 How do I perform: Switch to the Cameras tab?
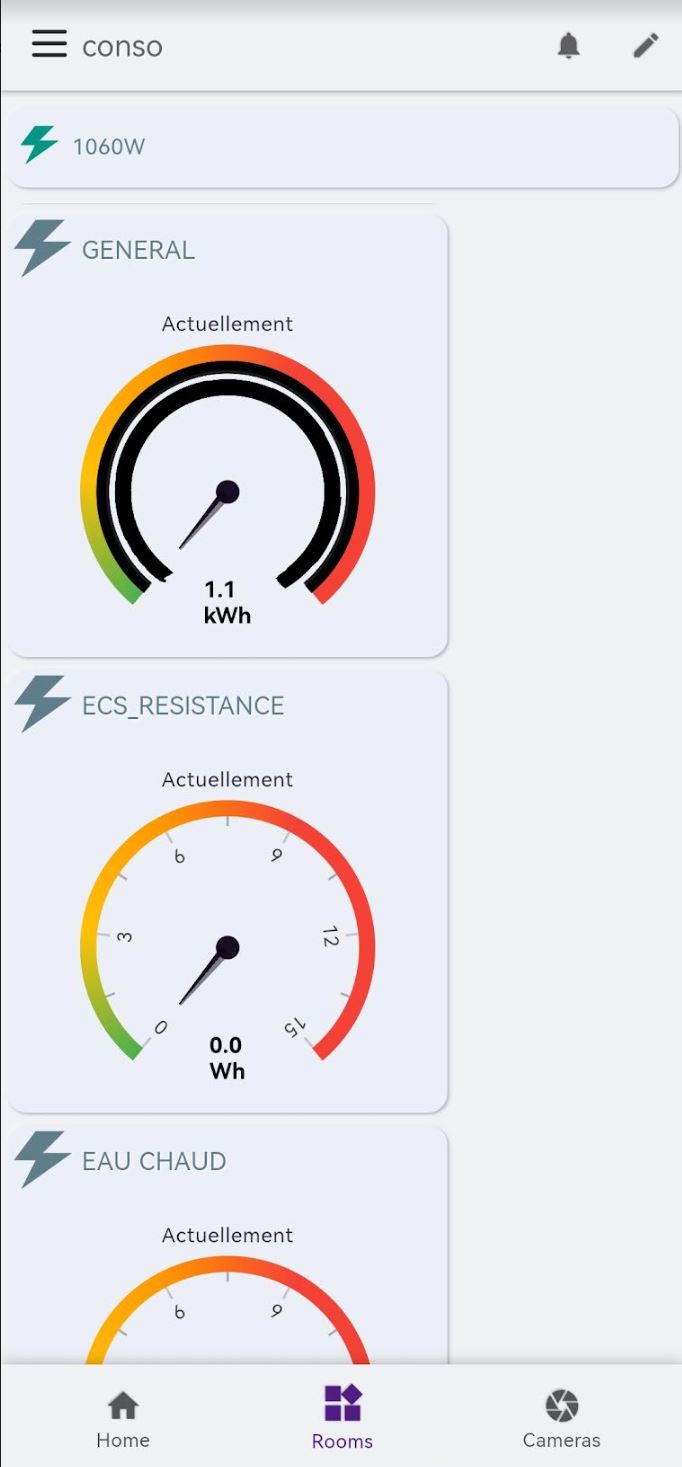coord(561,1418)
